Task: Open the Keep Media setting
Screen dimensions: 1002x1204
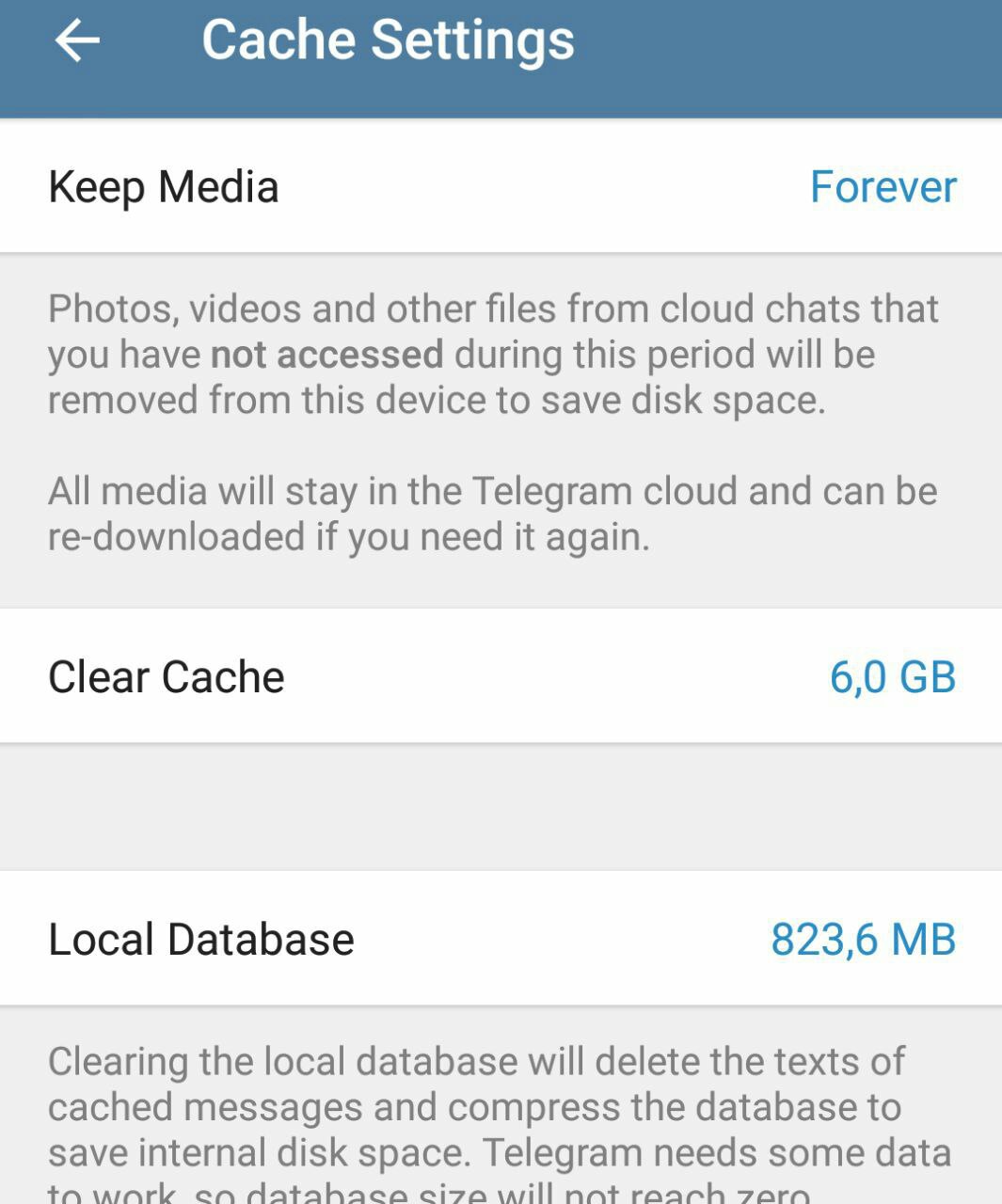Action: (x=501, y=186)
